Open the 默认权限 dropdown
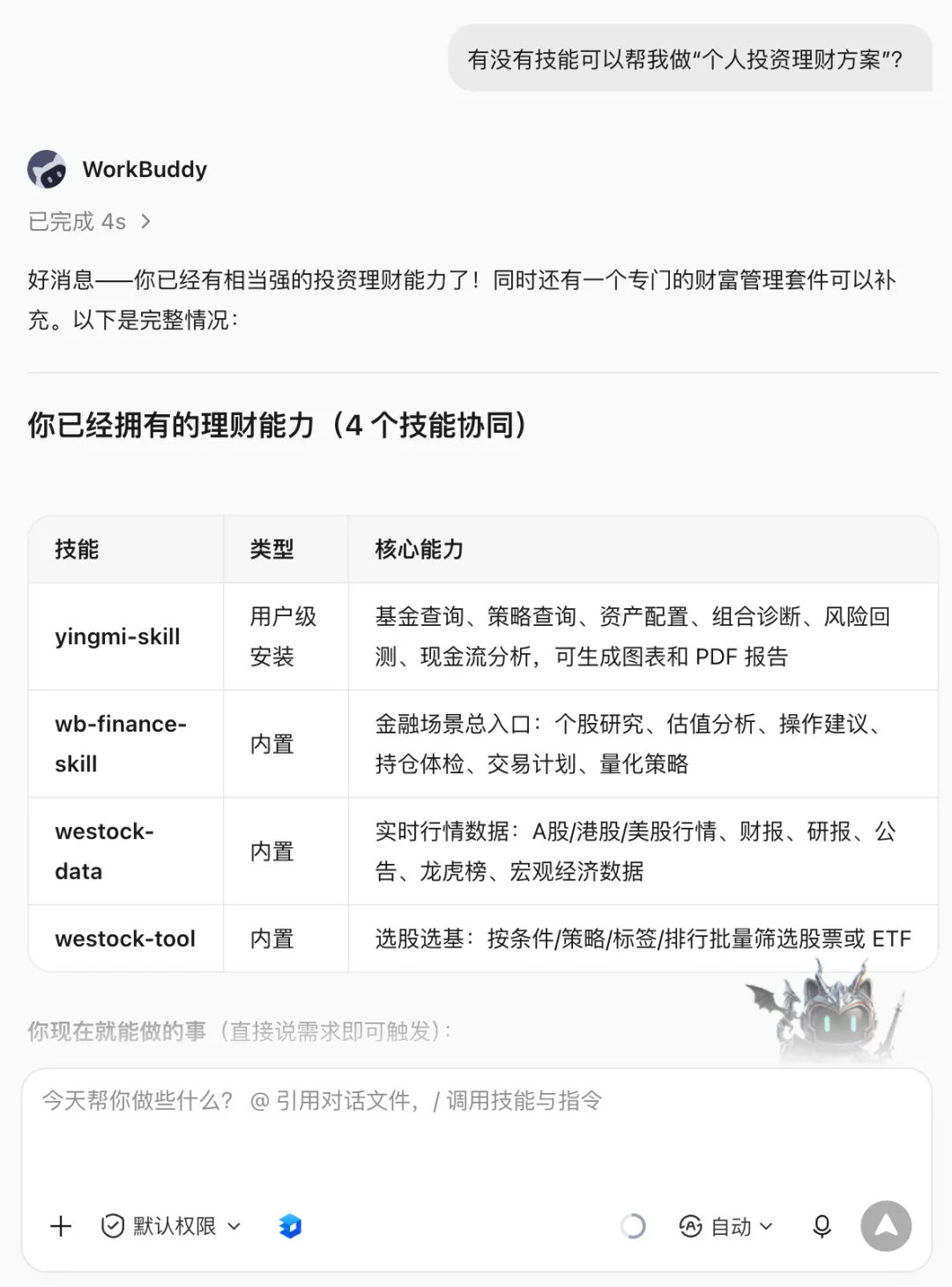952x1287 pixels. tap(172, 1226)
